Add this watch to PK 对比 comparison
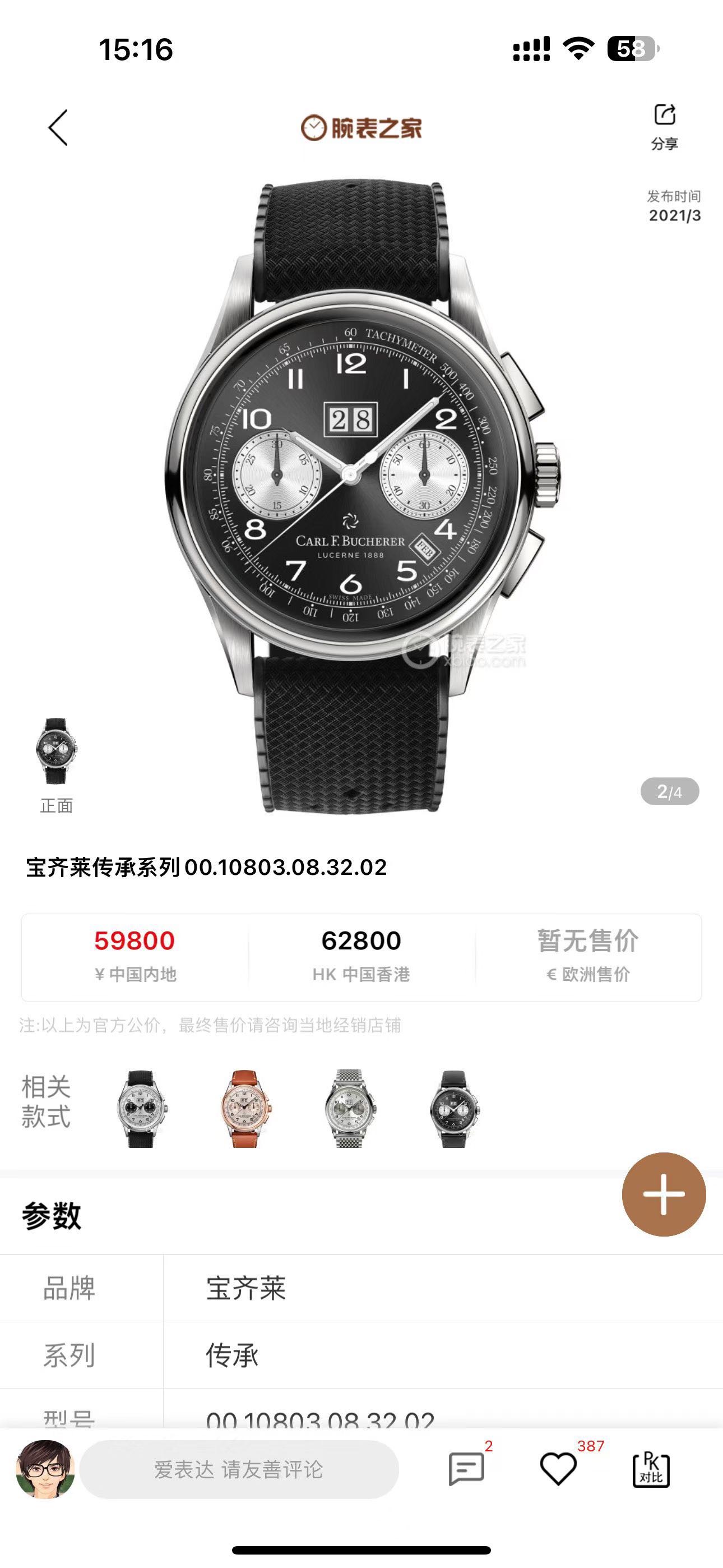Screen dimensions: 723x1568 coord(651,1469)
